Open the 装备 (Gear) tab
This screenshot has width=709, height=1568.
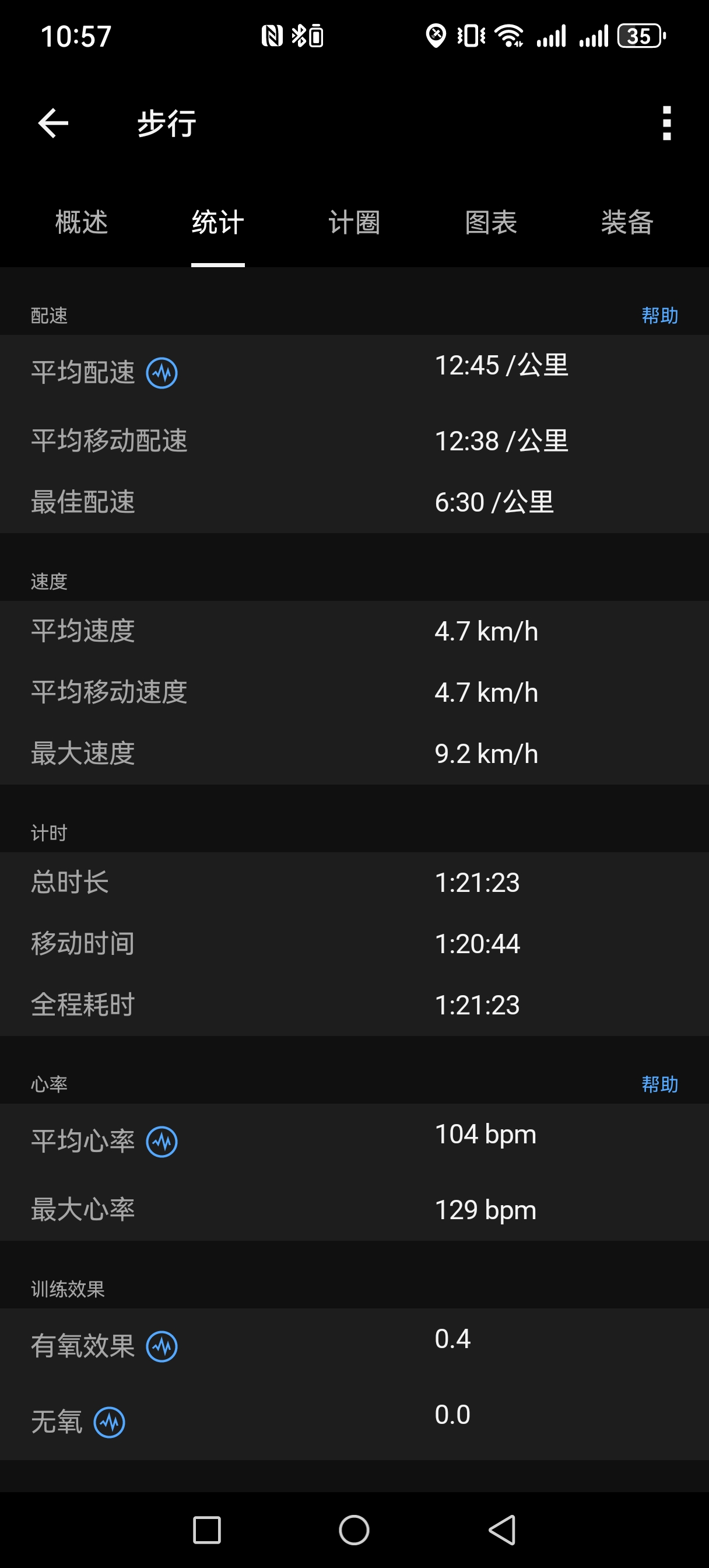point(627,223)
